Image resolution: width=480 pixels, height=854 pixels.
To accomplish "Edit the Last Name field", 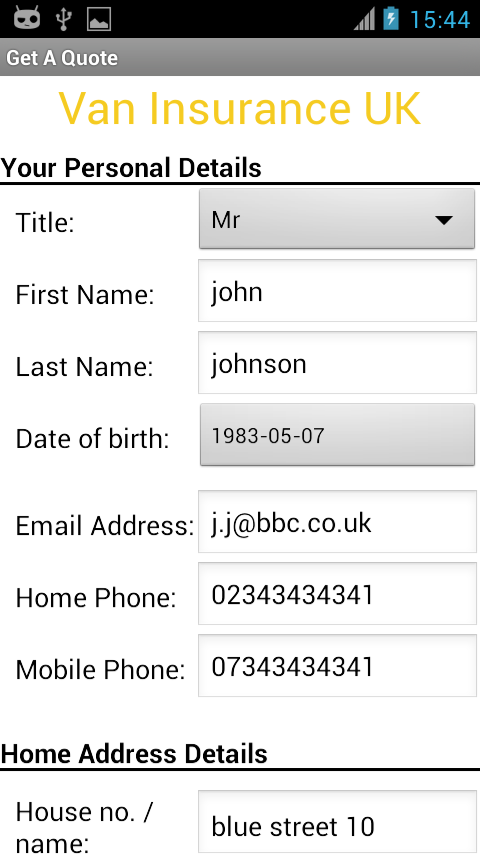I will coord(337,362).
